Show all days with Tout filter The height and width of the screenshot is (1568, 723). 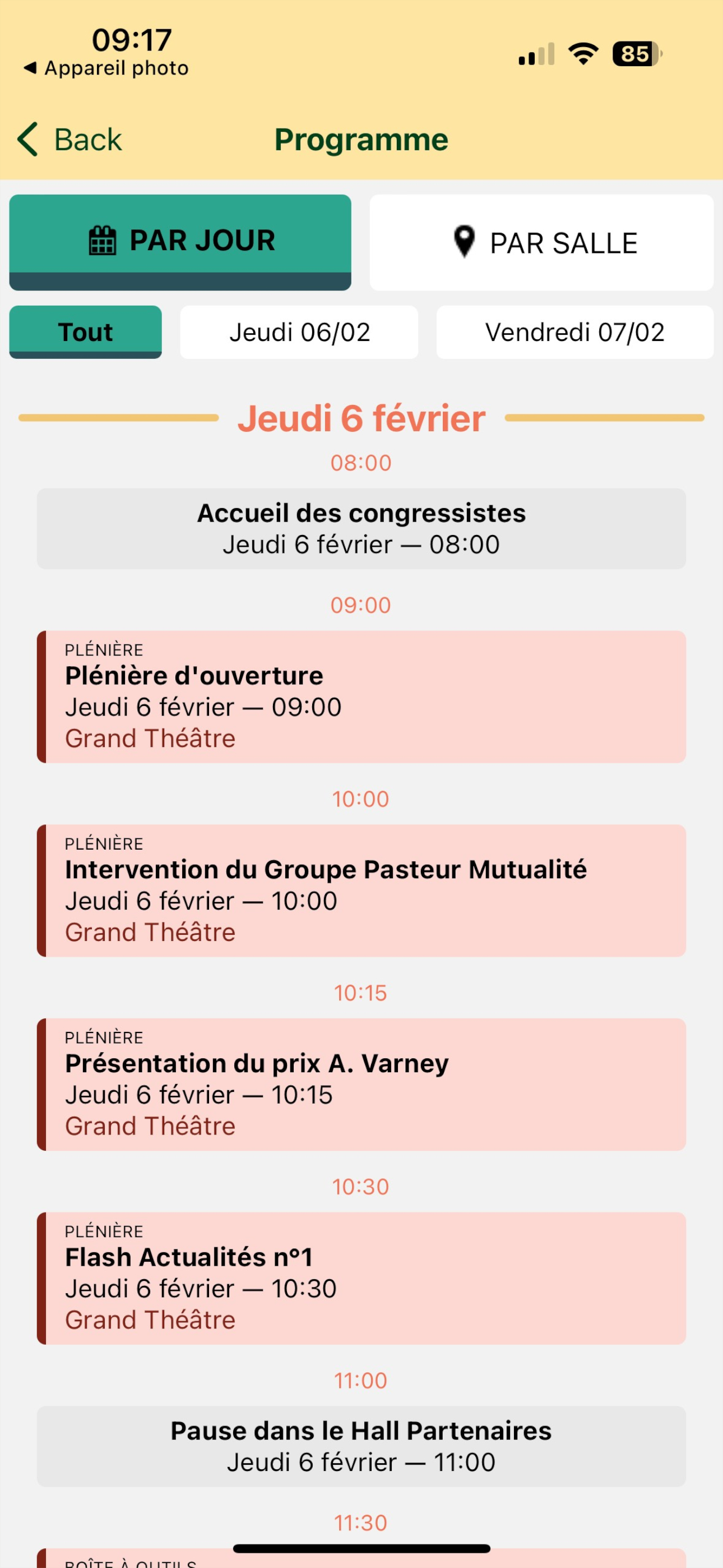(x=85, y=332)
